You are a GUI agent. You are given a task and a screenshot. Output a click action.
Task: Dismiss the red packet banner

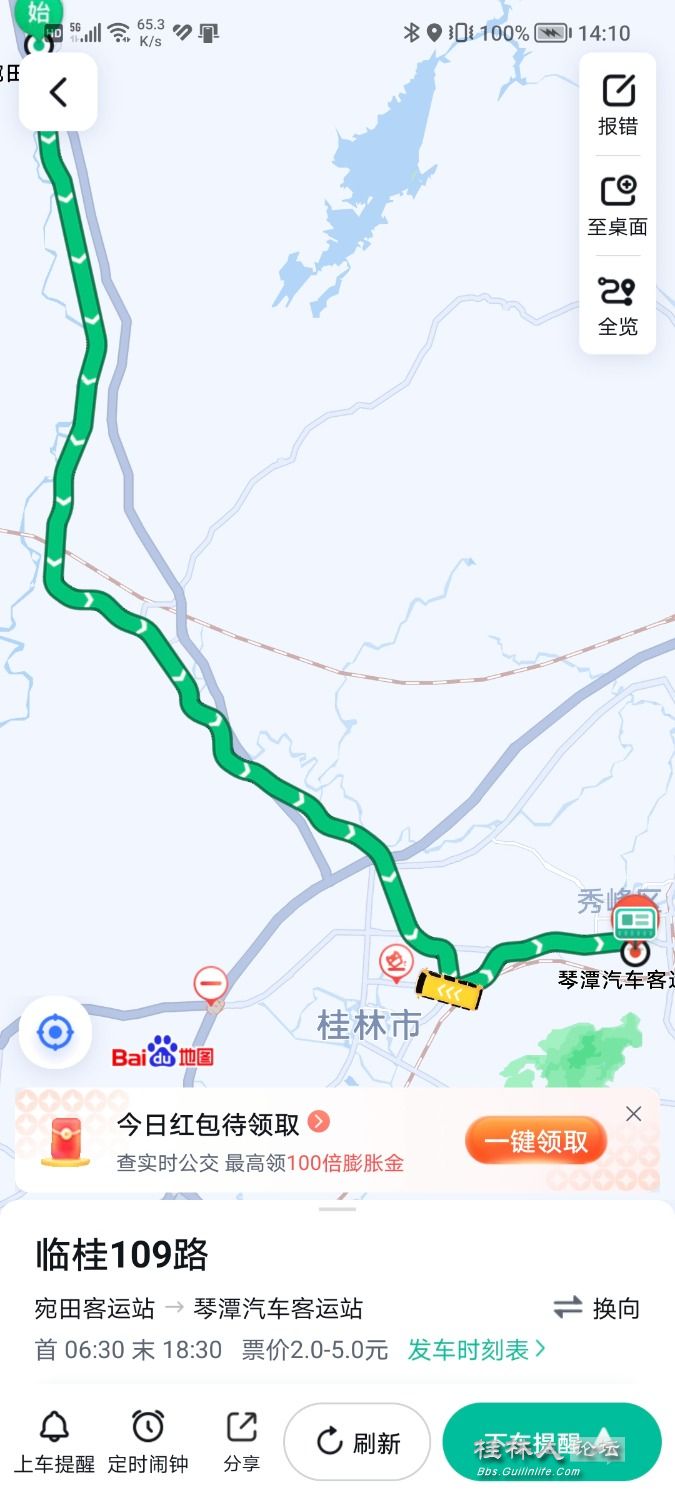tap(633, 1114)
